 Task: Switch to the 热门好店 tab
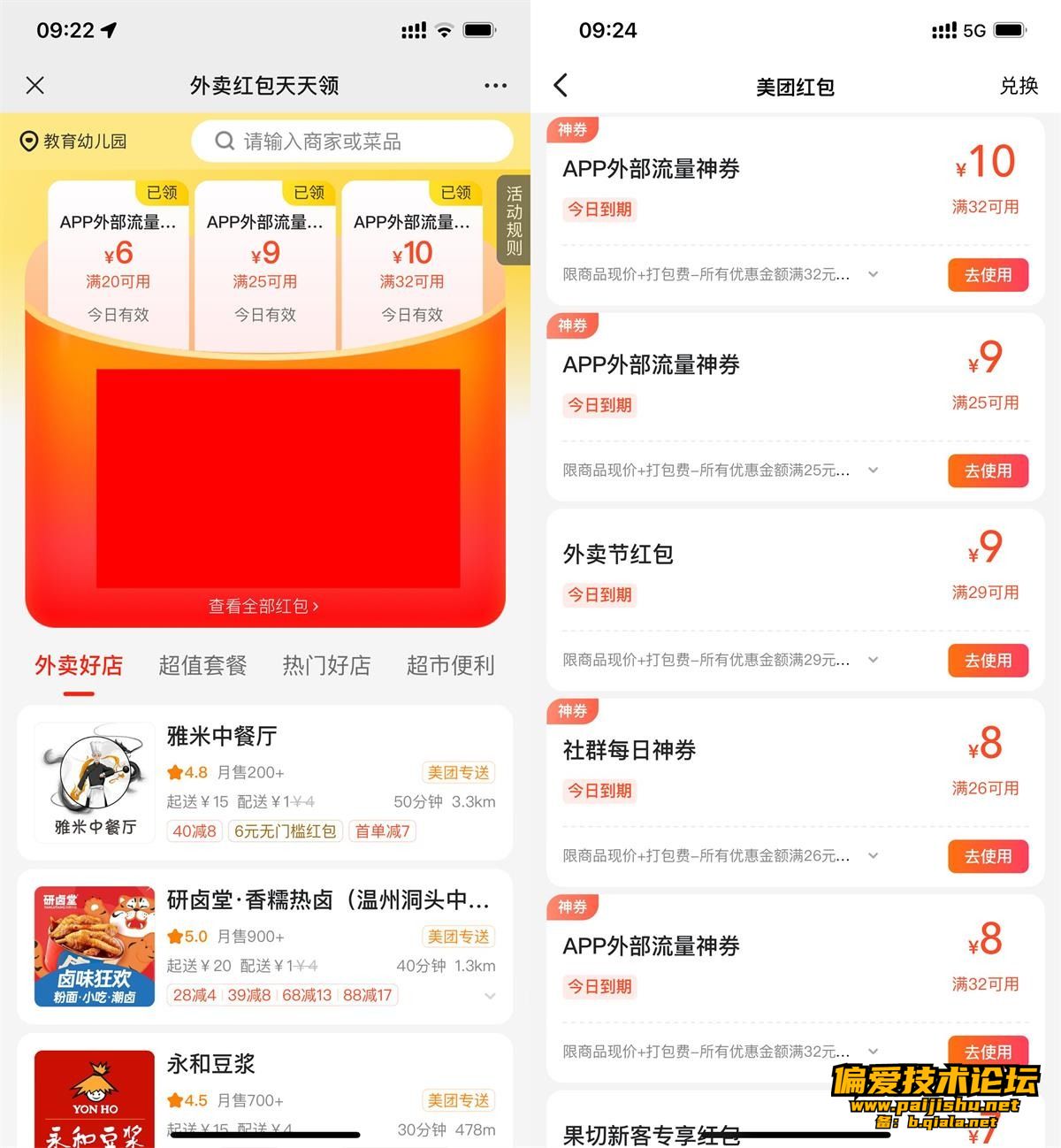tap(326, 665)
